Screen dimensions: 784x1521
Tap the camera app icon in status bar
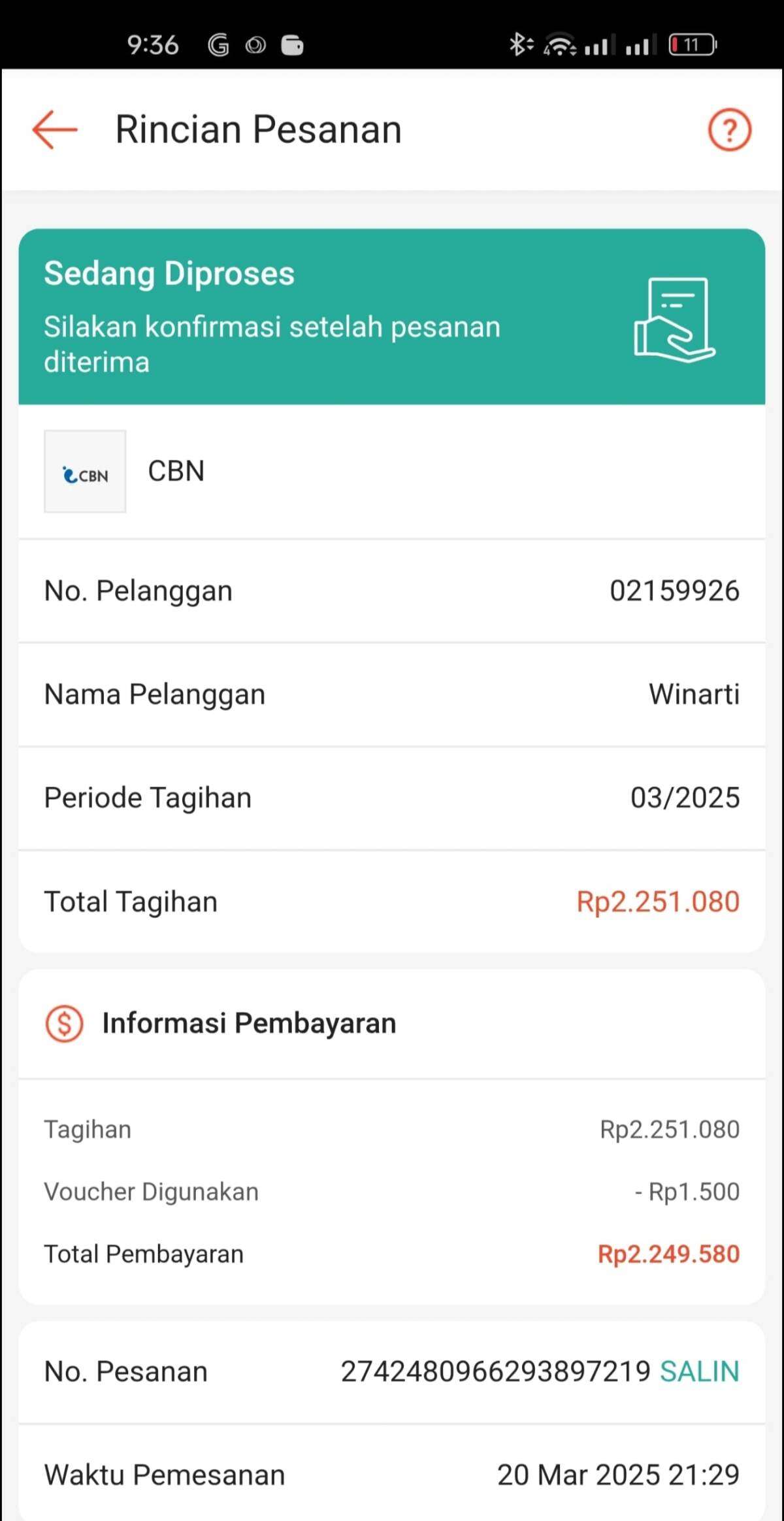(255, 44)
